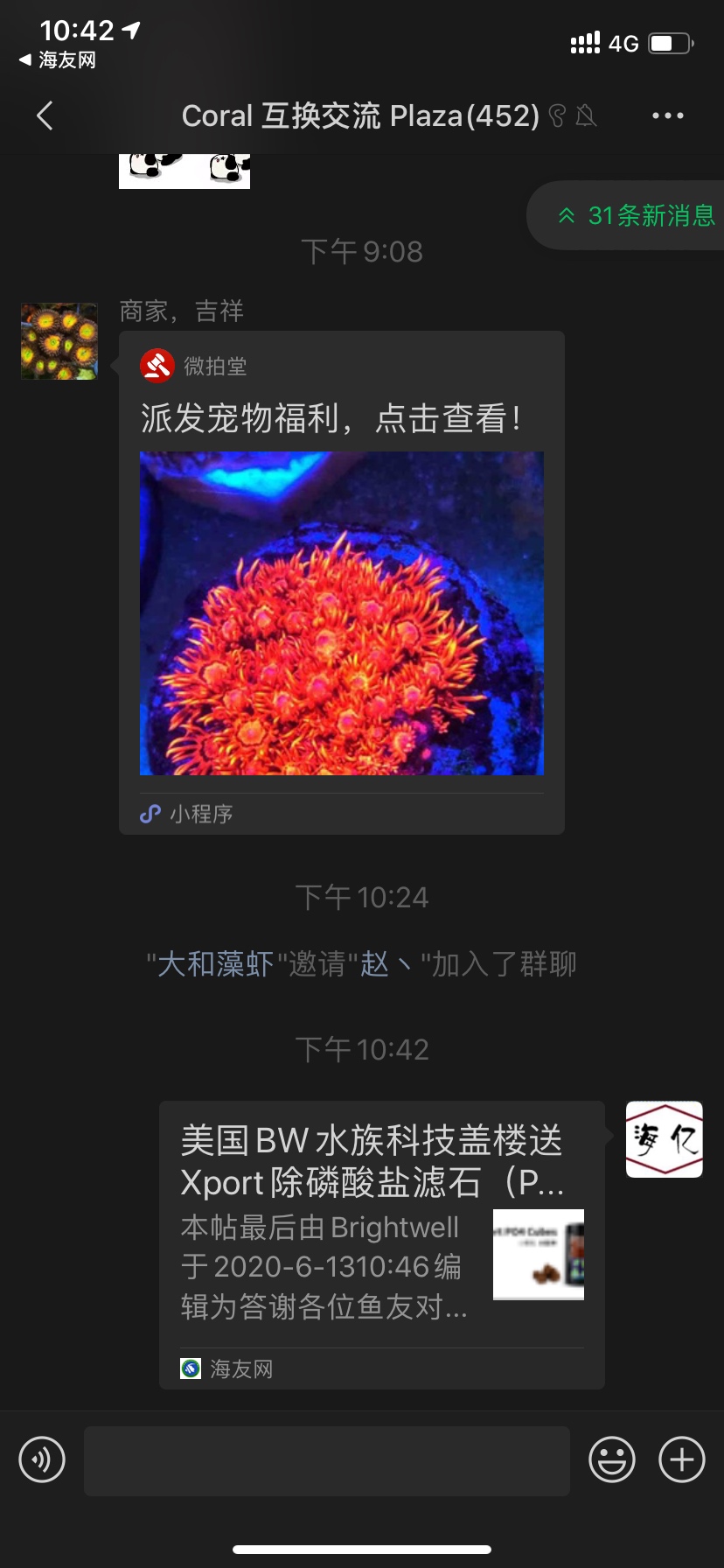
Task: View the profile of 大和藻虾
Action: [x=215, y=964]
